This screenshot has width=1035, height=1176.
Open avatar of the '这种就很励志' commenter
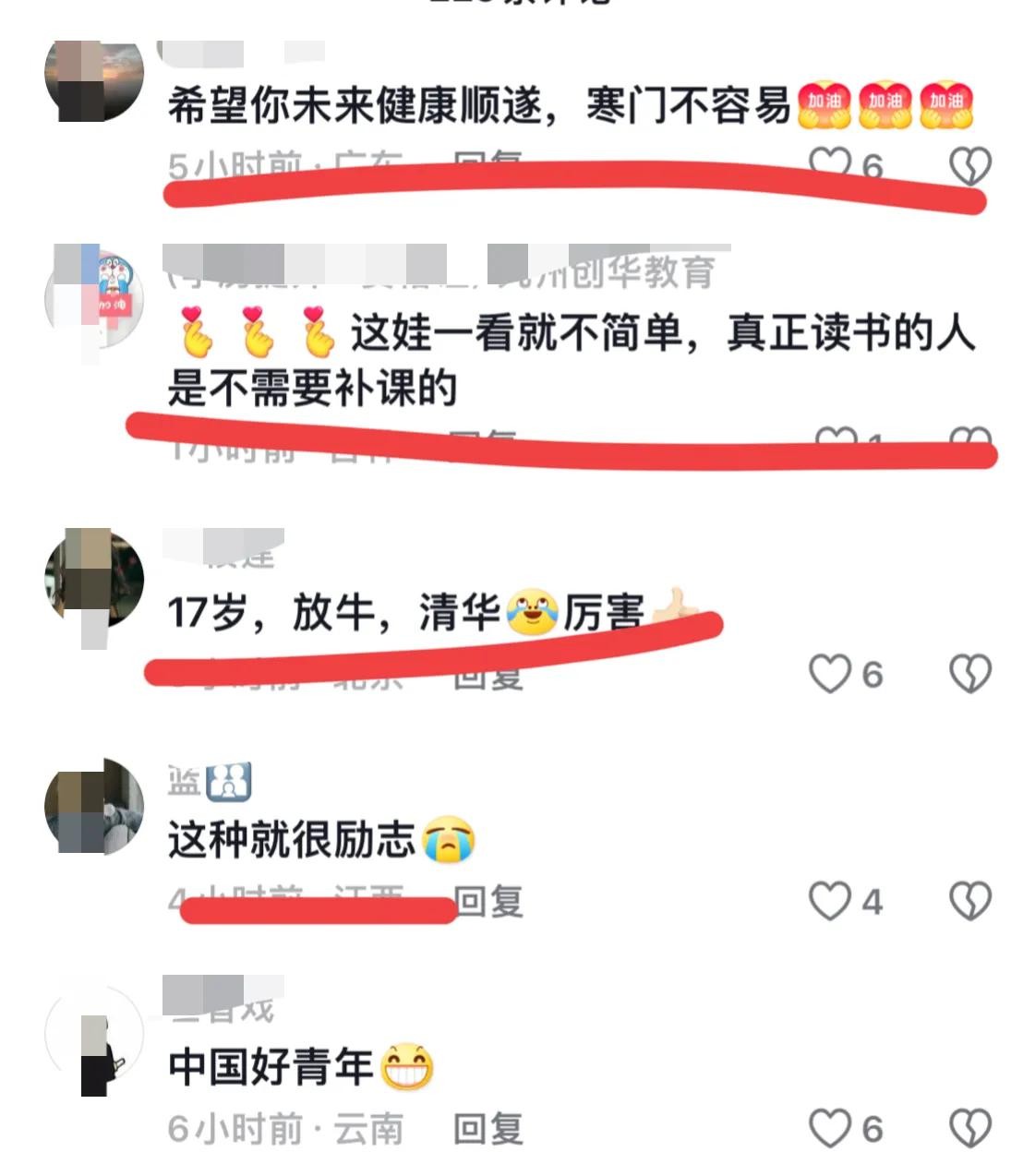click(x=94, y=807)
